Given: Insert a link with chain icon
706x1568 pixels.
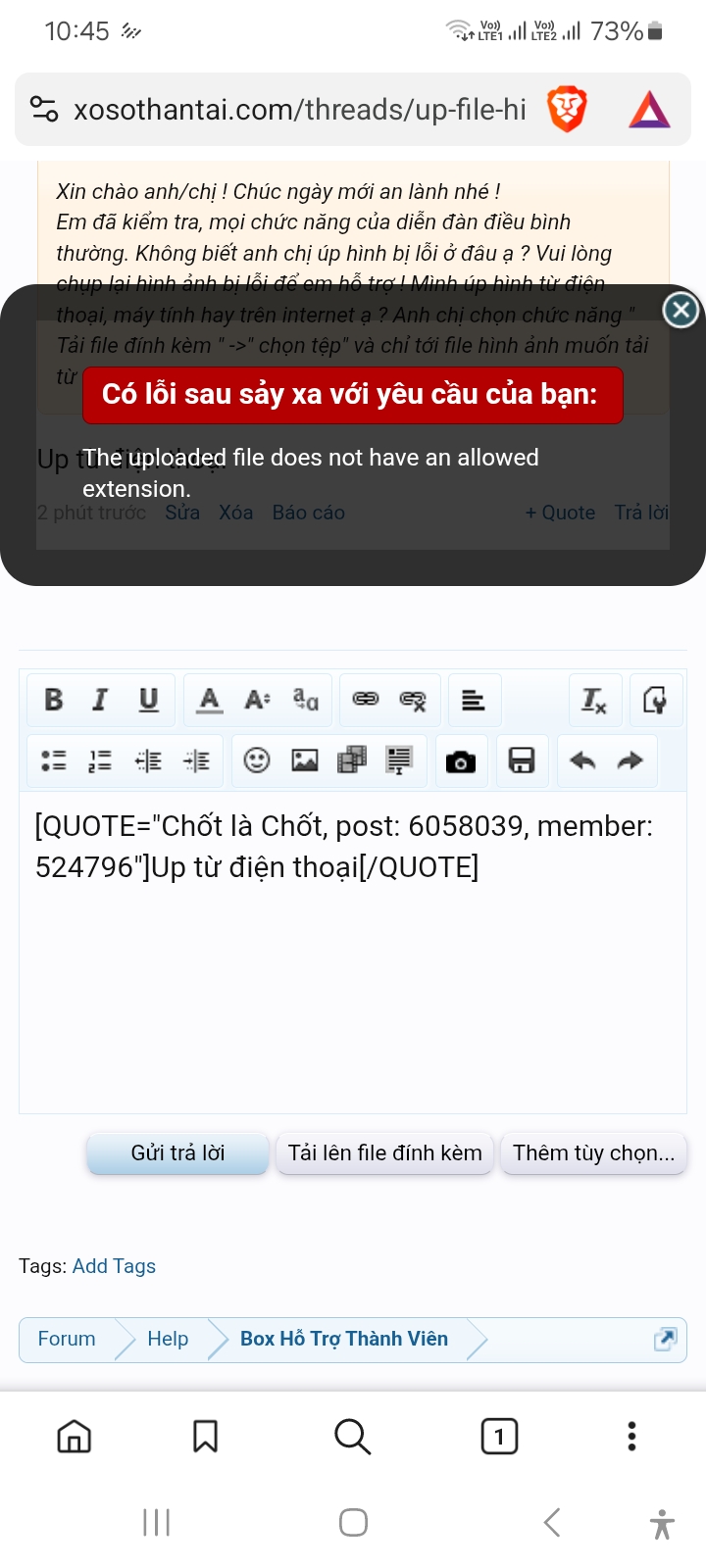Looking at the screenshot, I should pyautogui.click(x=366, y=700).
